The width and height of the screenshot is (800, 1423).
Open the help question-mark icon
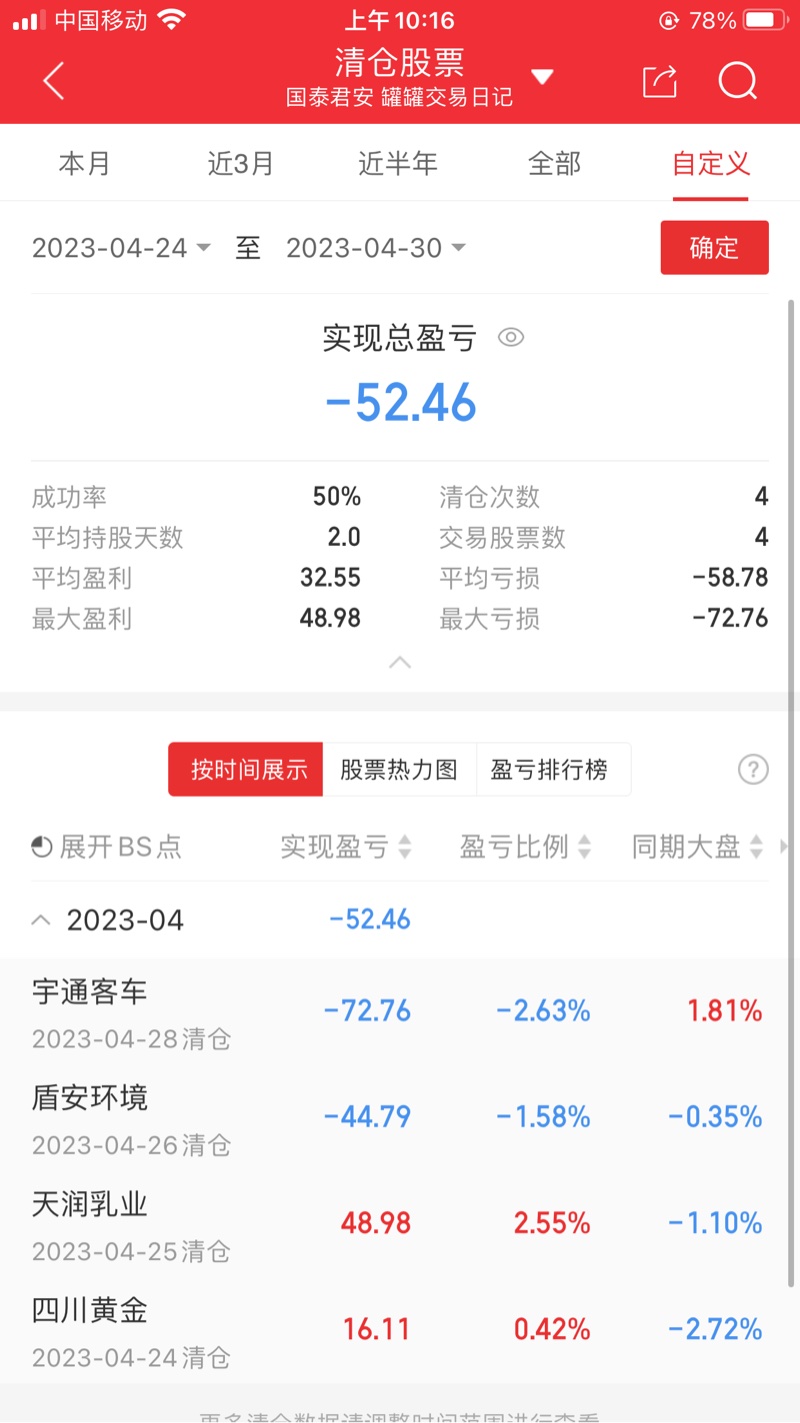click(753, 769)
